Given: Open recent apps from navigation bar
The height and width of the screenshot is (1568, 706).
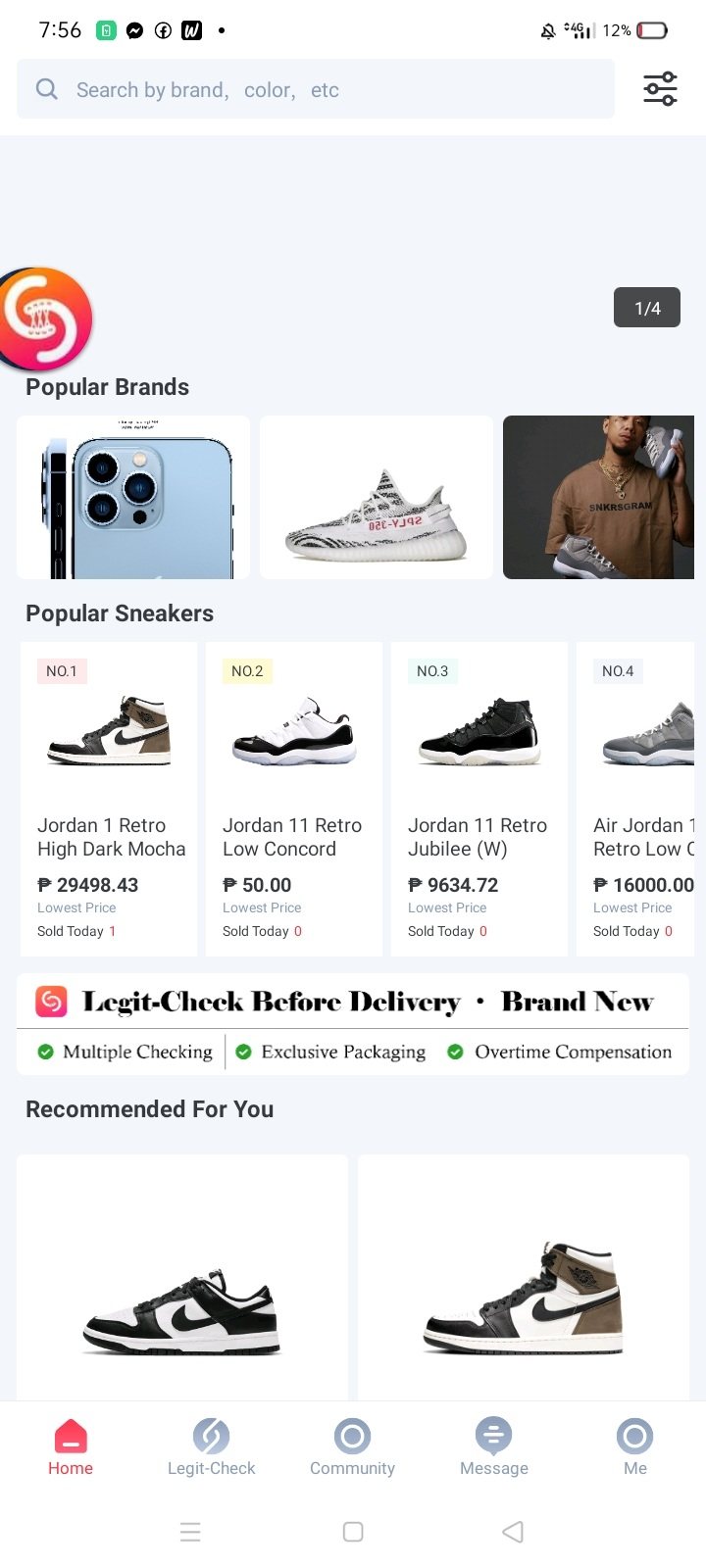Looking at the screenshot, I should point(190,1532).
